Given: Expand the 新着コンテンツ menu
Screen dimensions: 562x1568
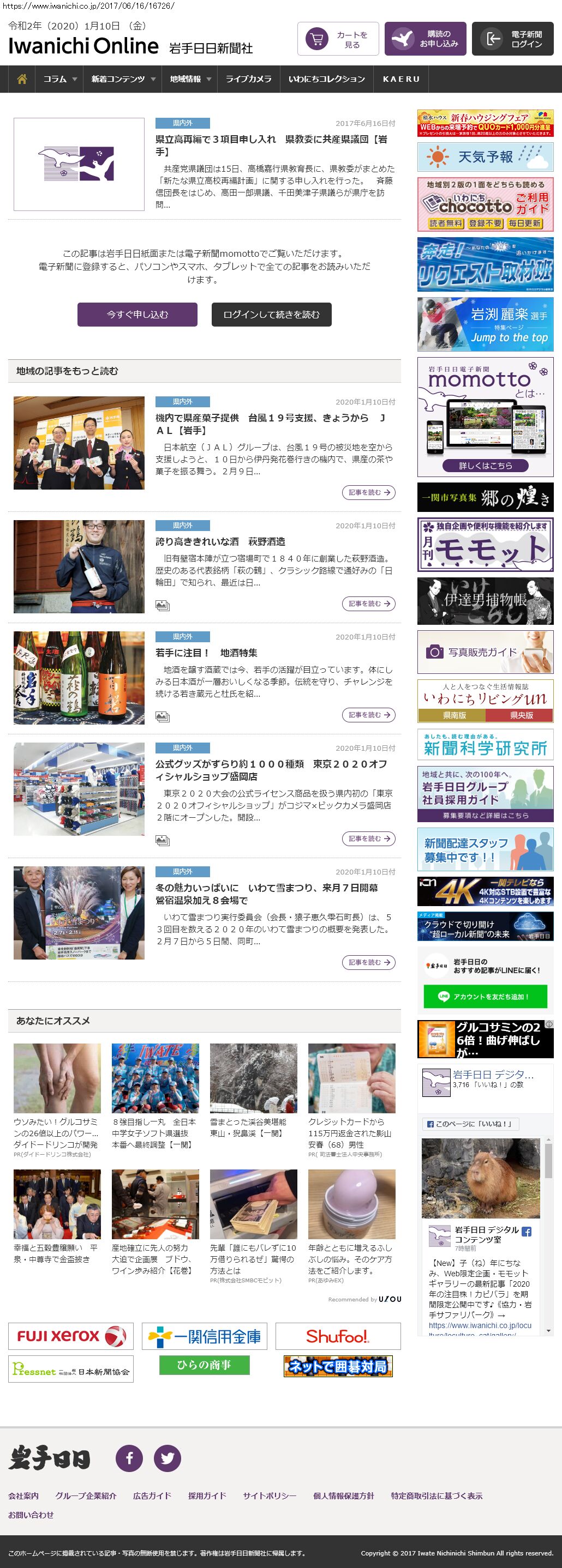Looking at the screenshot, I should pos(122,79).
